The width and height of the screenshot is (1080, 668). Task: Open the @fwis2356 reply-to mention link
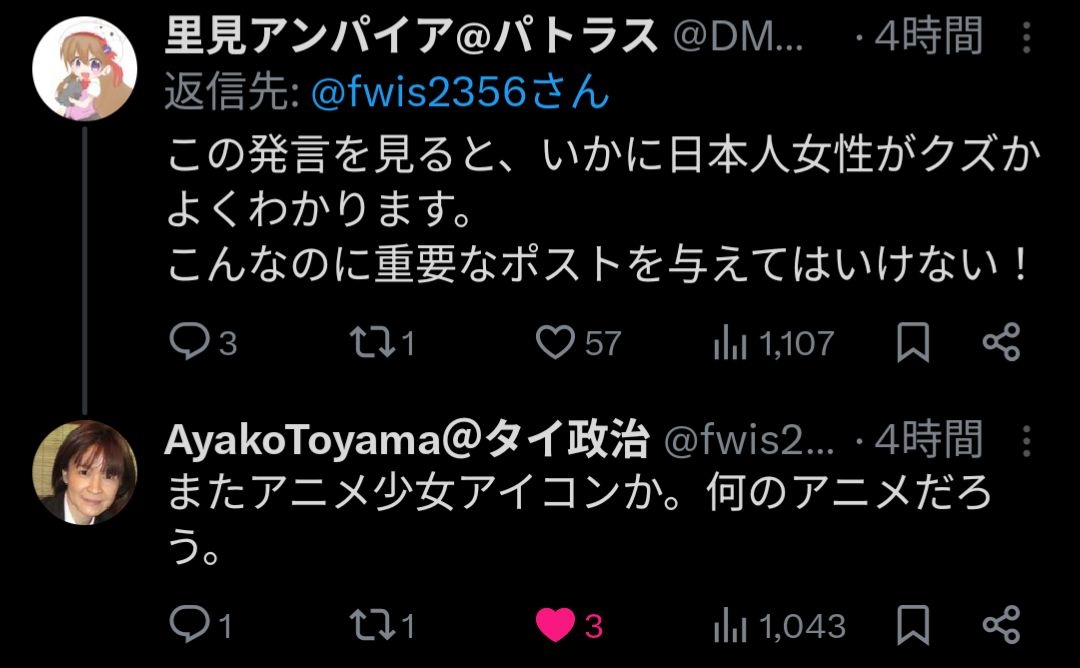pyautogui.click(x=460, y=93)
